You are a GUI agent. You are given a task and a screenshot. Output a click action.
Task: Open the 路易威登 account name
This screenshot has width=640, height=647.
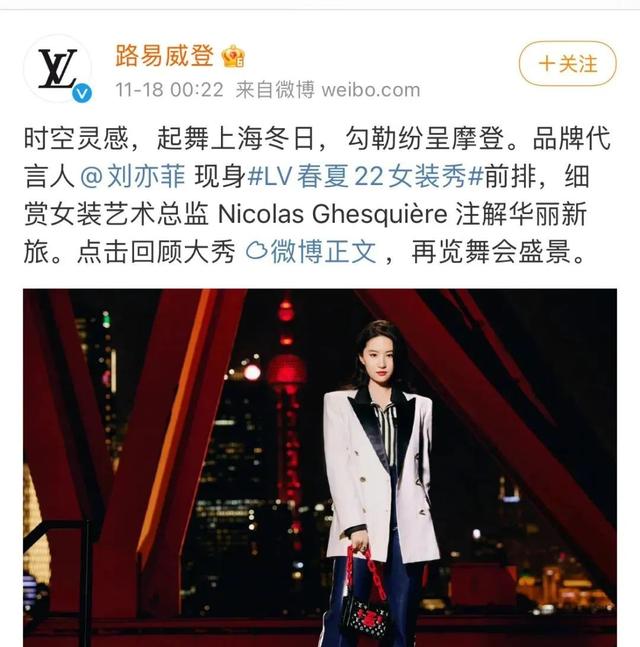[161, 54]
